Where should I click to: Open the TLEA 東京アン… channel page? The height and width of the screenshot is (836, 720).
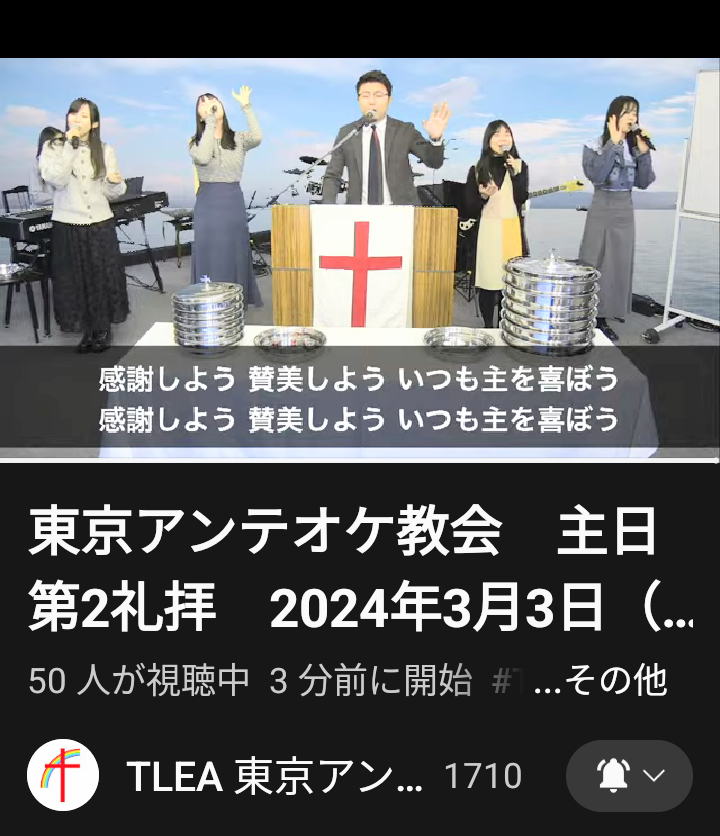tap(275, 776)
